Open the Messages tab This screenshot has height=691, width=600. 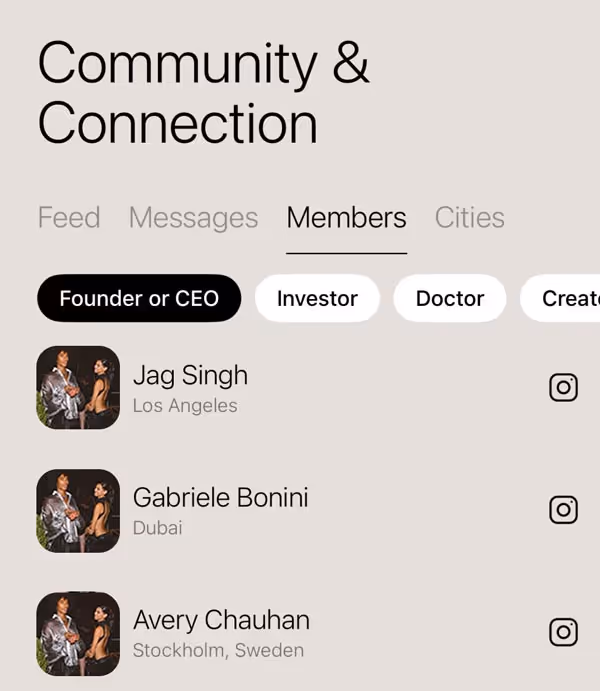pyautogui.click(x=193, y=217)
